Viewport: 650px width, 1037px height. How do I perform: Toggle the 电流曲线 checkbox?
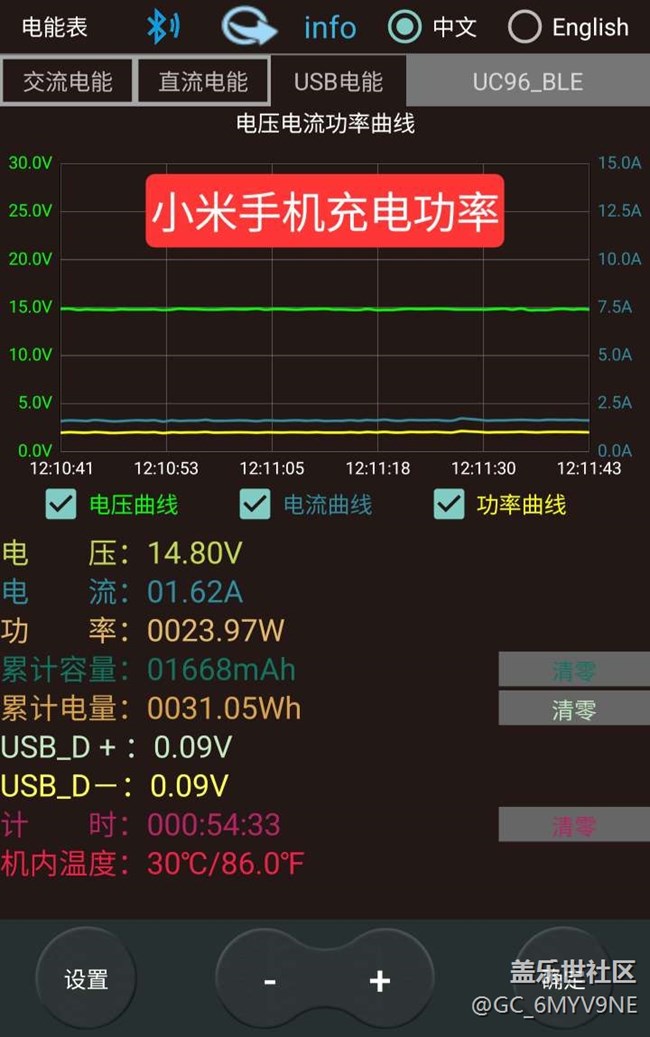(255, 505)
